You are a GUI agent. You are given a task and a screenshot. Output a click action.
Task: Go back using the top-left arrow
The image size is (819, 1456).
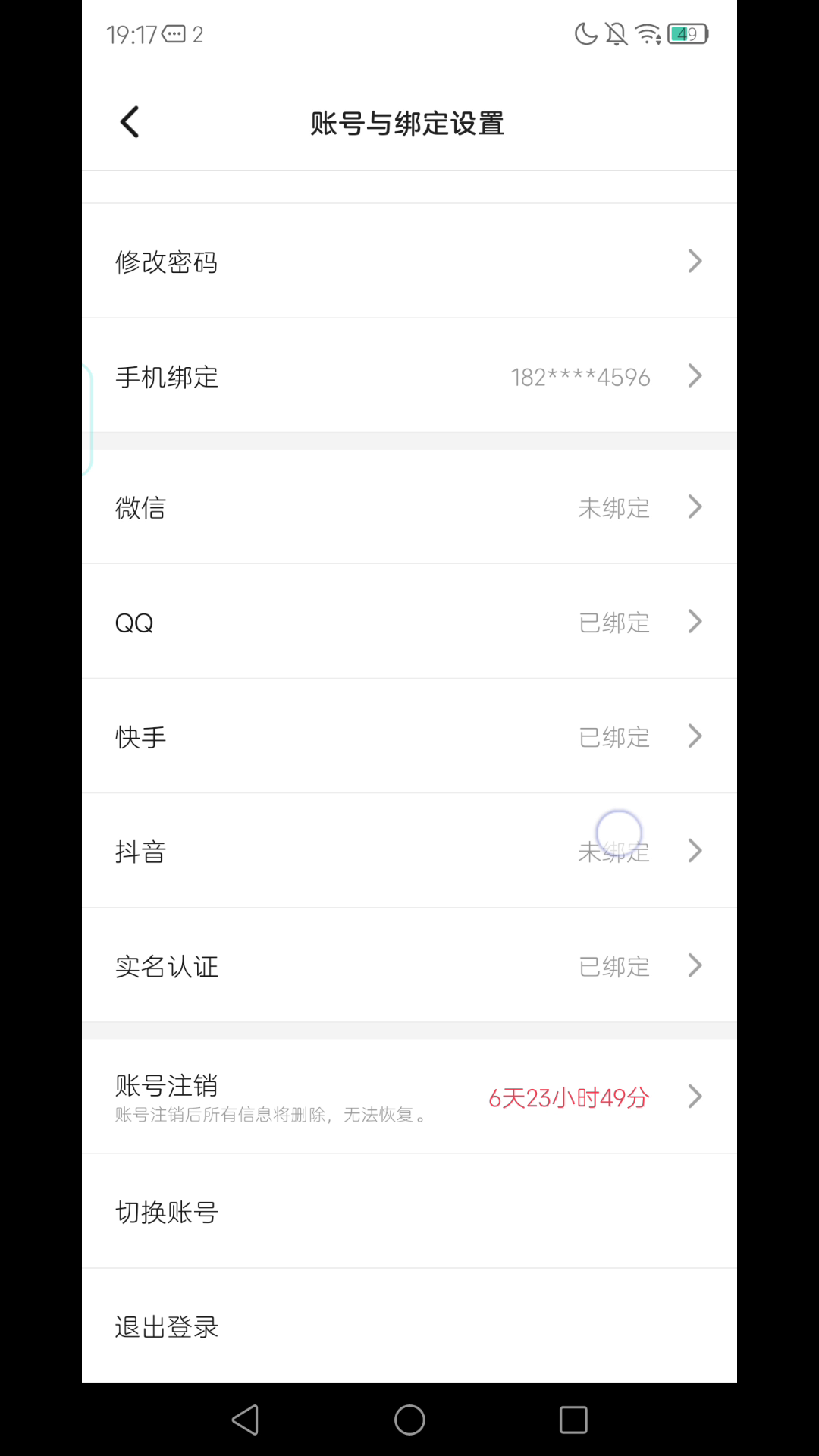pyautogui.click(x=130, y=122)
